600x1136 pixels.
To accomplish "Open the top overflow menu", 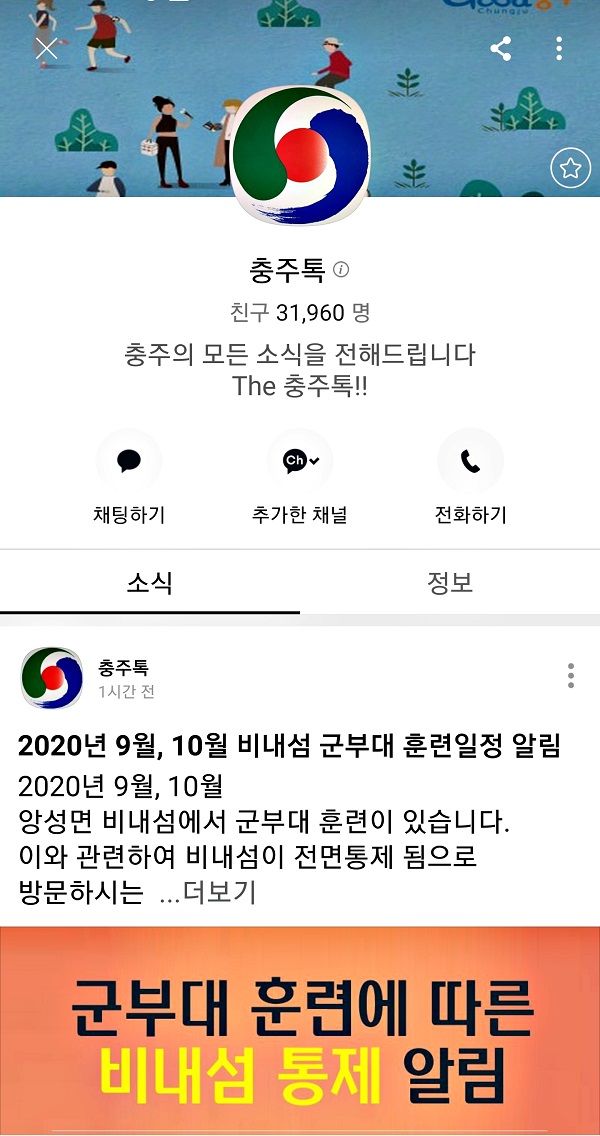I will pos(559,48).
